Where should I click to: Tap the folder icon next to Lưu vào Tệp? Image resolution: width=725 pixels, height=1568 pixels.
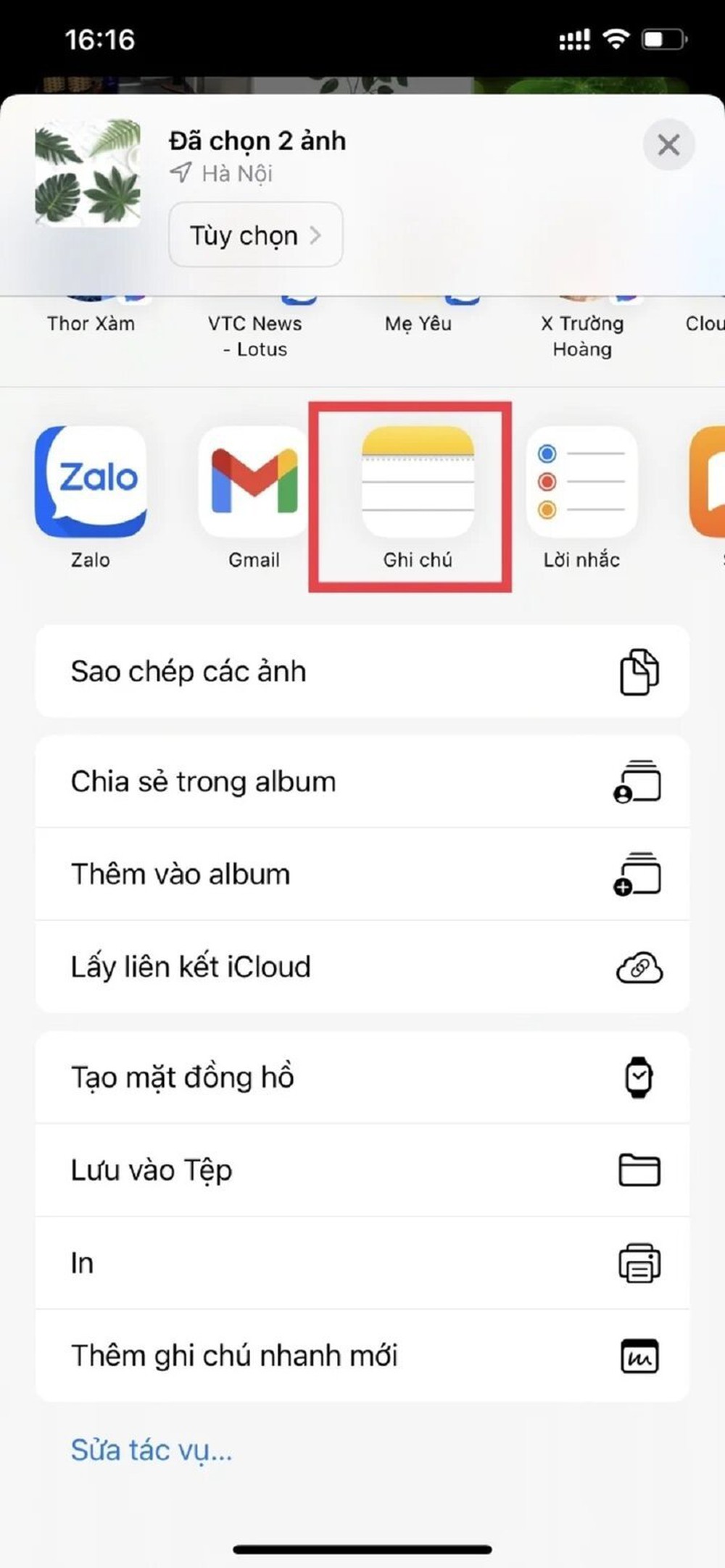(637, 1169)
